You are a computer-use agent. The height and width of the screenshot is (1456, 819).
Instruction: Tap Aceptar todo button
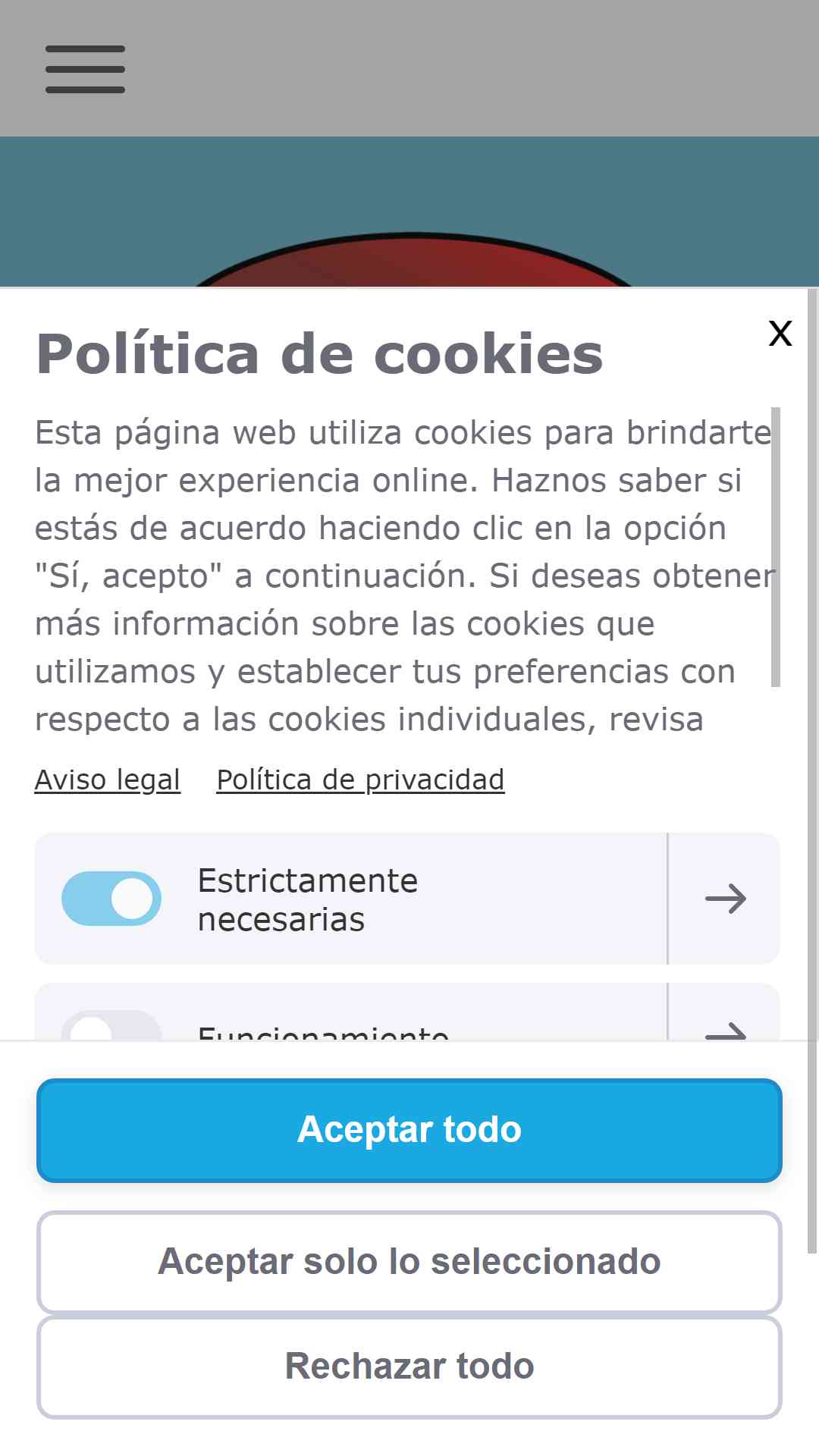tap(409, 1130)
